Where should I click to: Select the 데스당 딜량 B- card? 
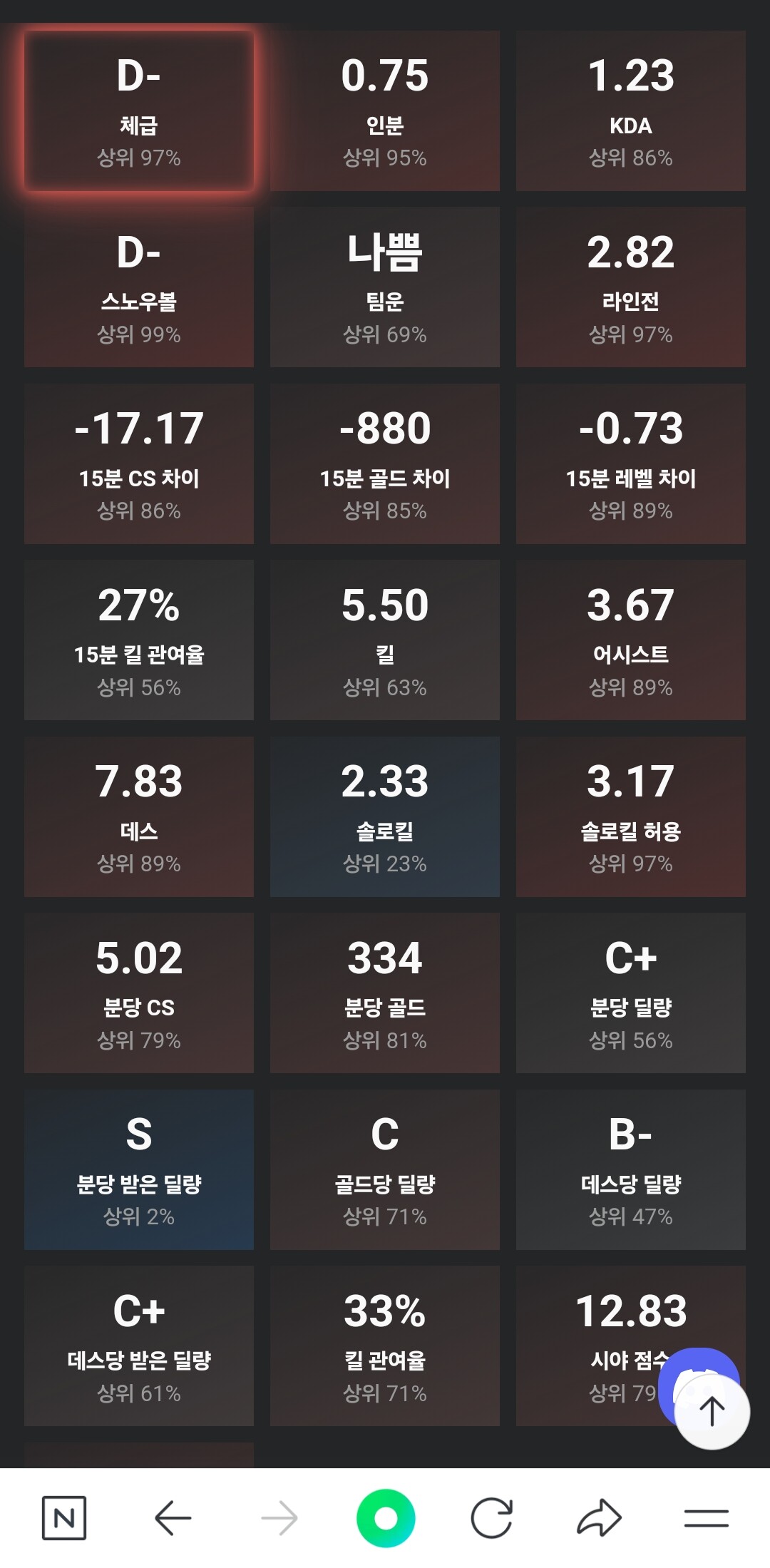630,1169
